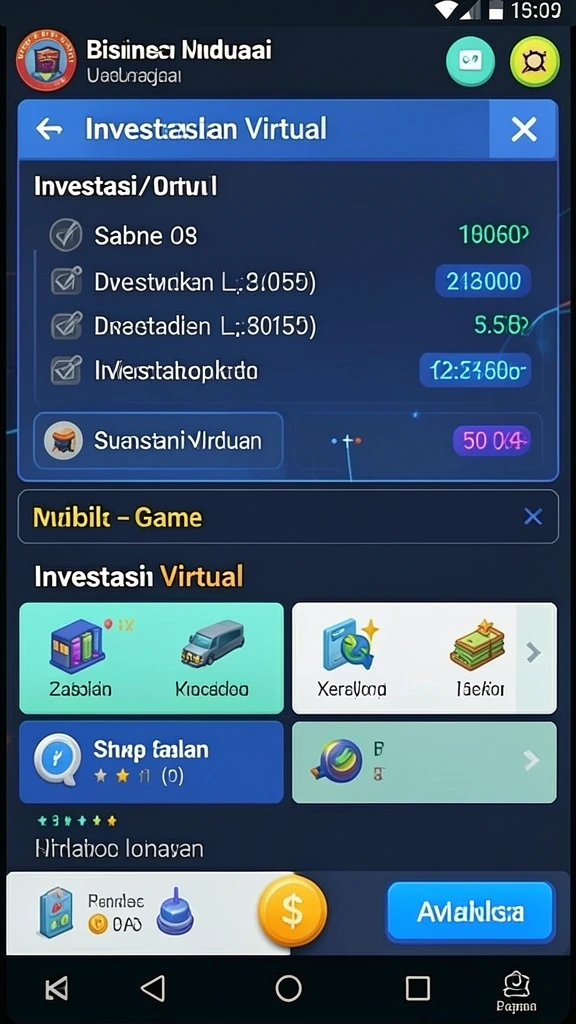Dismiss the Mubilt – Game banner
The height and width of the screenshot is (1024, 576).
coord(533,517)
